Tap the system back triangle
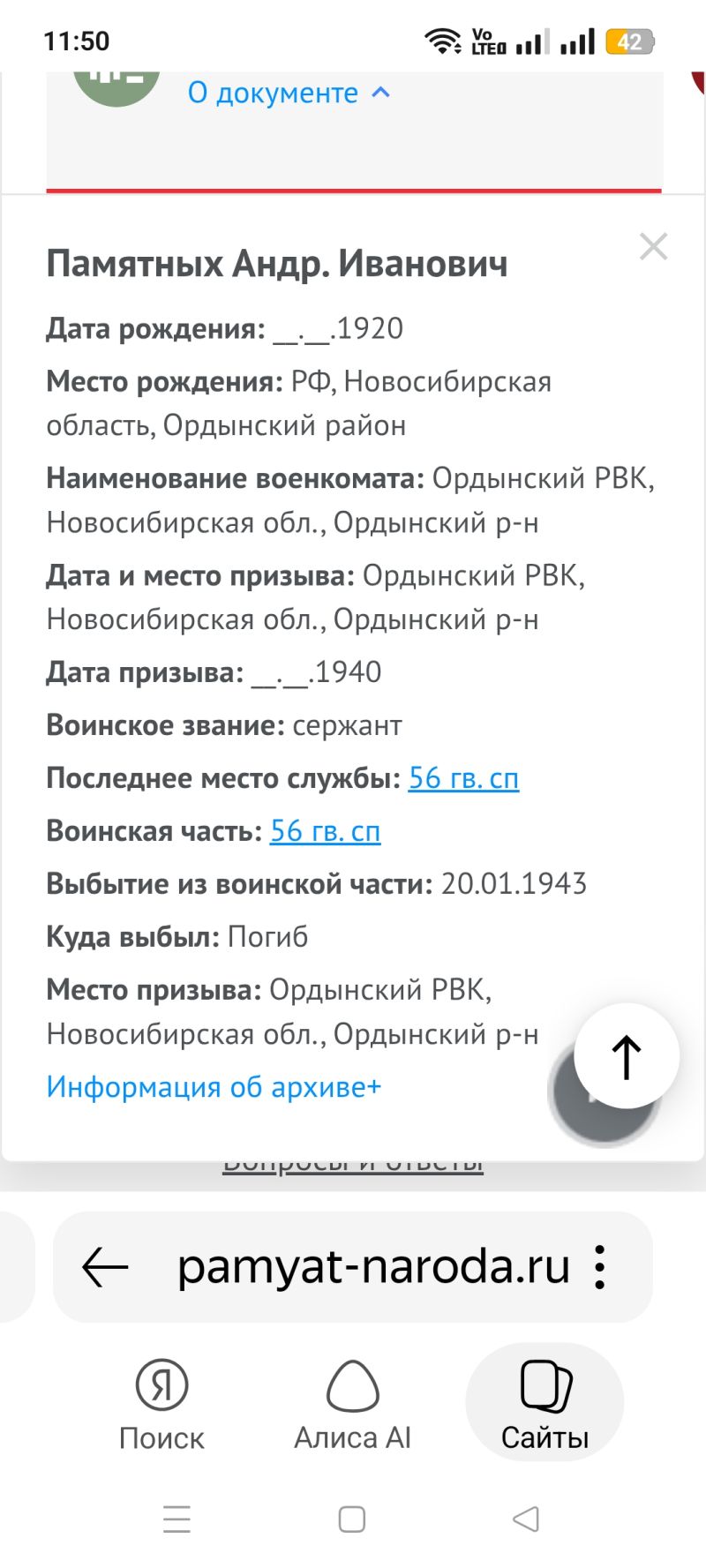Screen dimensions: 706x1568 526,1519
